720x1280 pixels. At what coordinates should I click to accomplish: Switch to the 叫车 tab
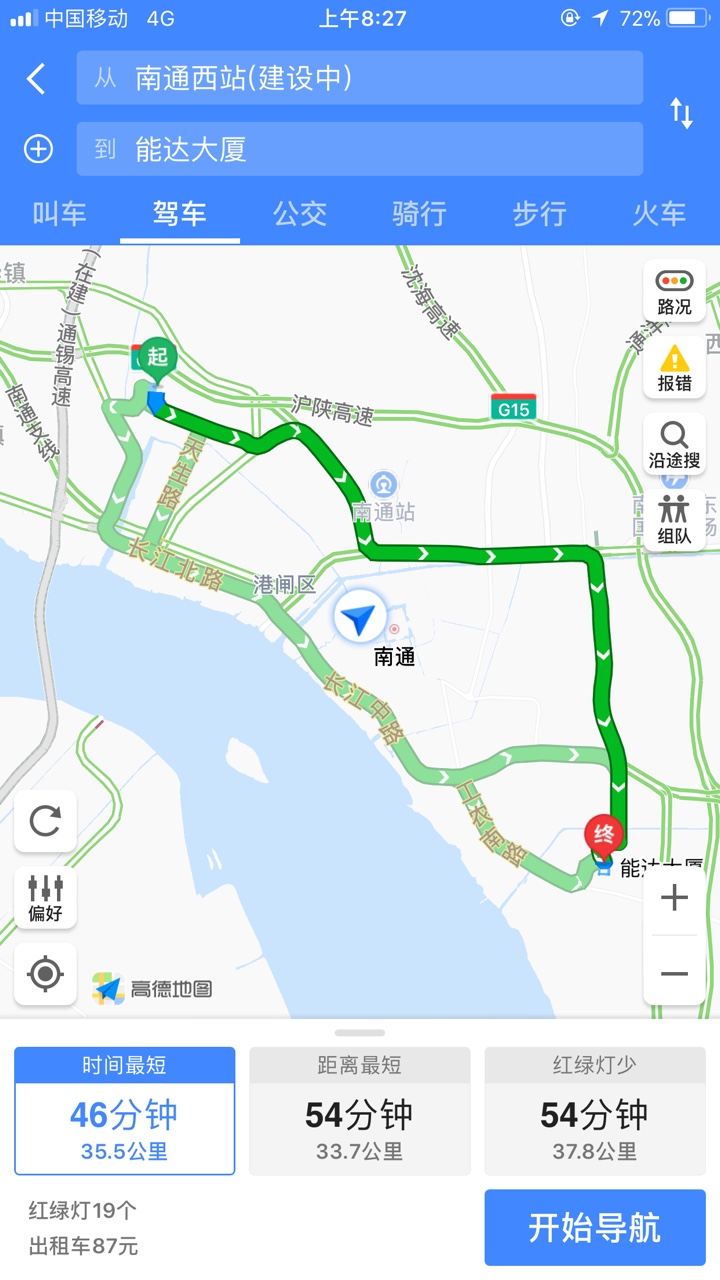(x=60, y=213)
